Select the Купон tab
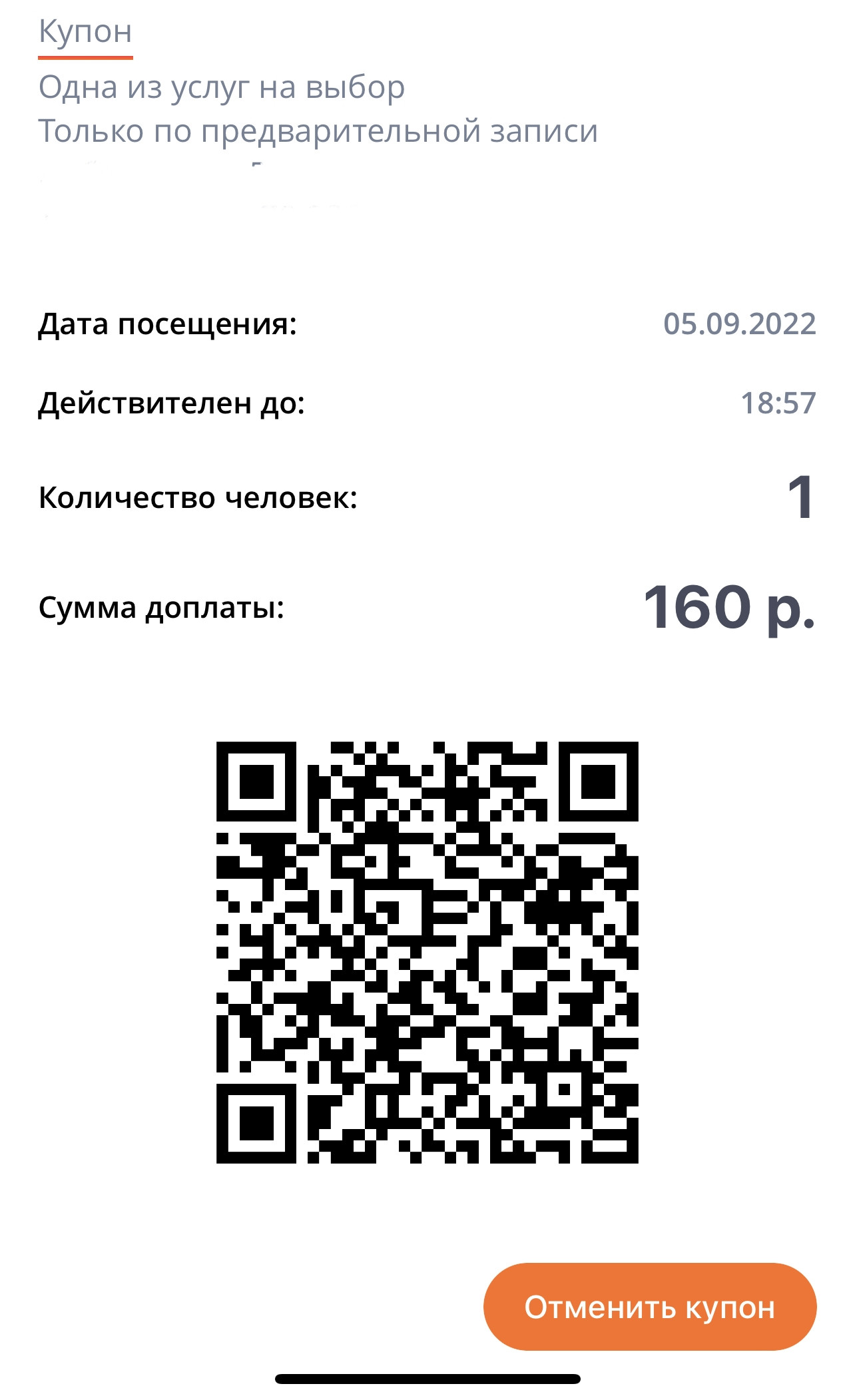 click(x=85, y=32)
